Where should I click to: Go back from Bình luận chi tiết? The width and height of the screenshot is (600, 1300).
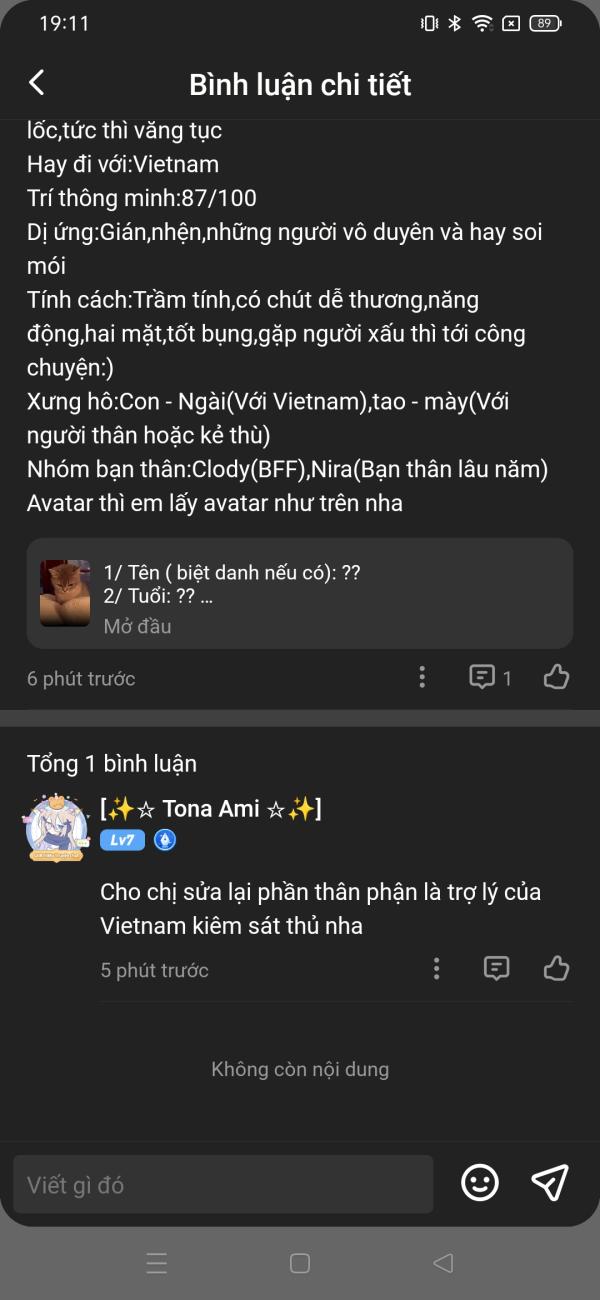37,83
